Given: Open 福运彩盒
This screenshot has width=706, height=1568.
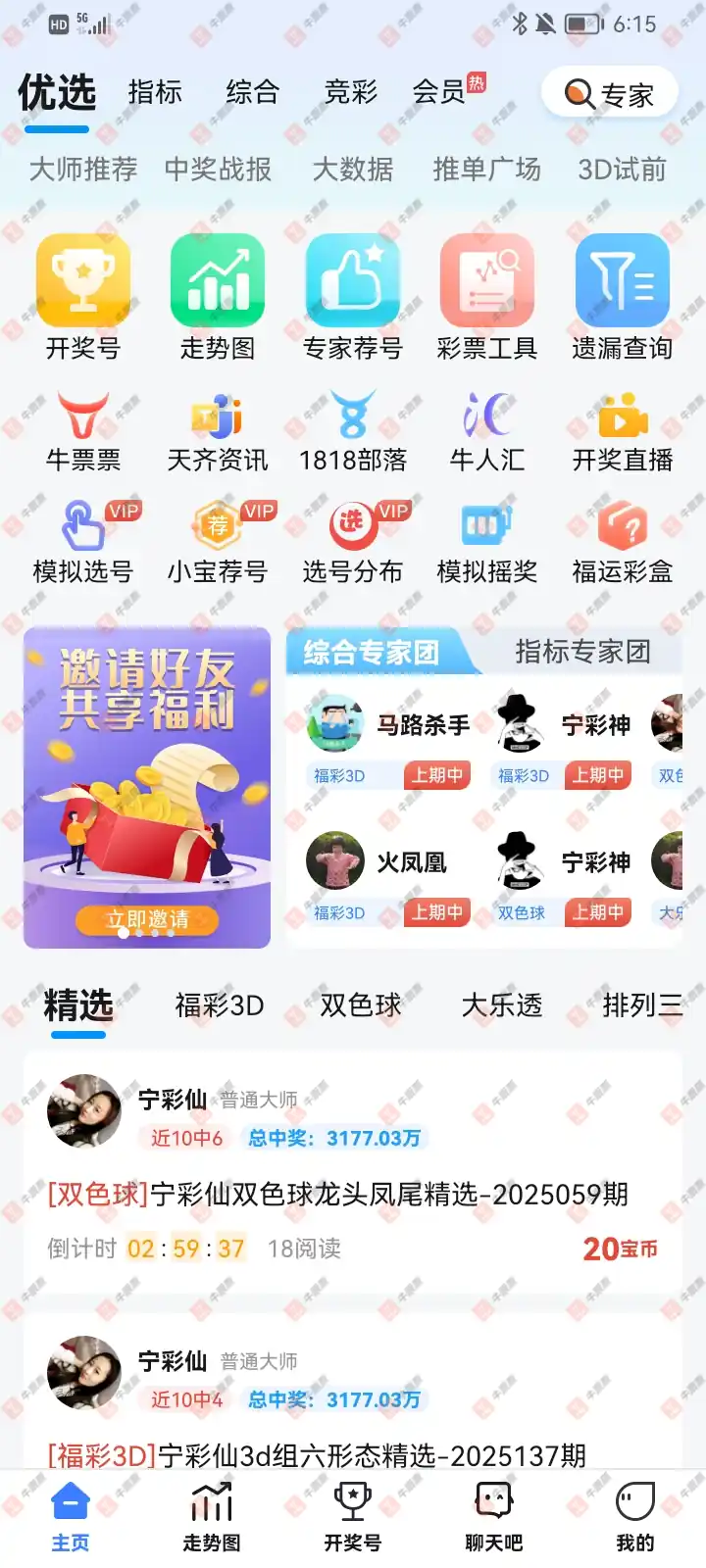Looking at the screenshot, I should pos(623,542).
